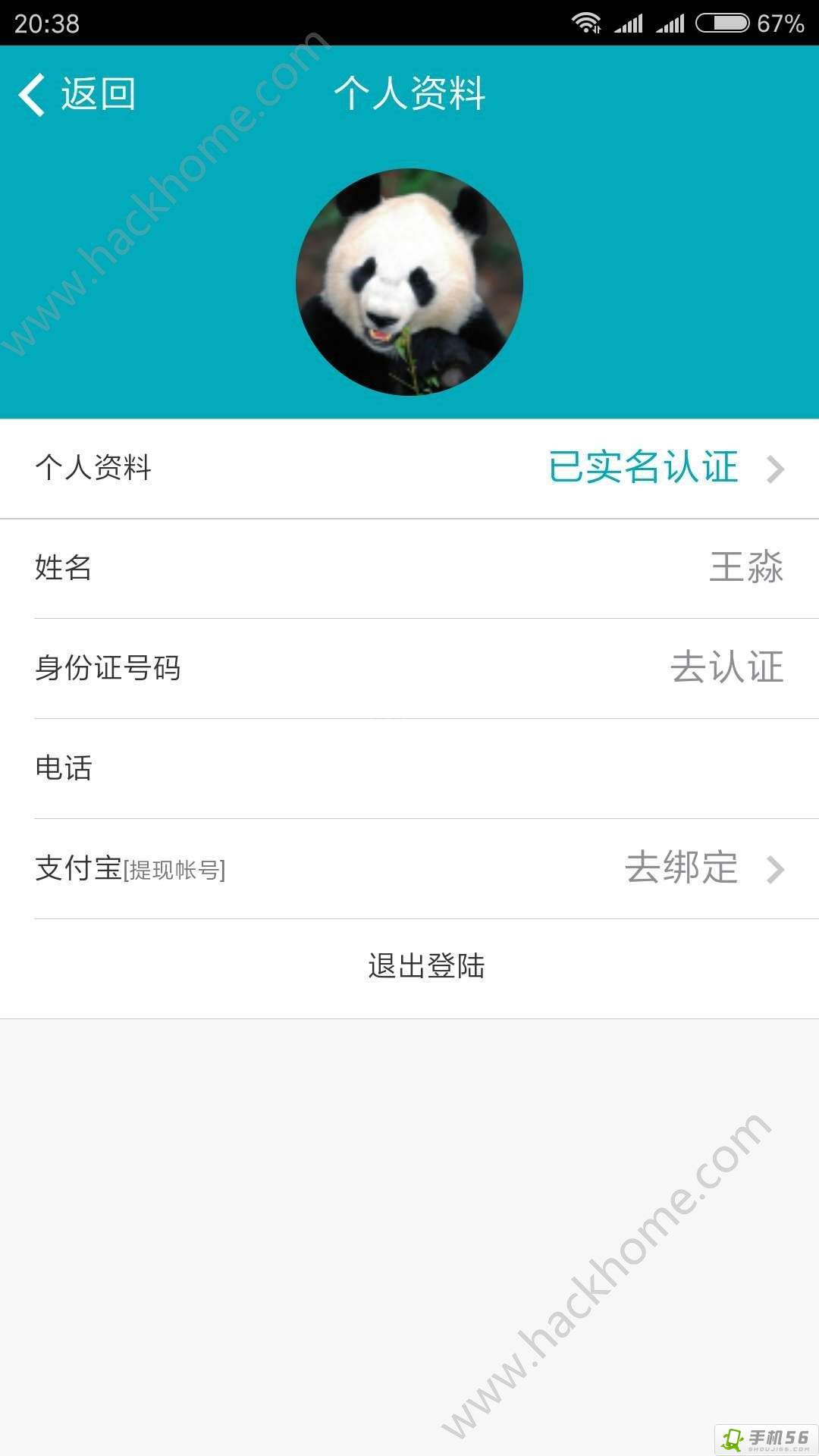Log out with 退出登陆
819x1456 pixels.
coord(425,966)
